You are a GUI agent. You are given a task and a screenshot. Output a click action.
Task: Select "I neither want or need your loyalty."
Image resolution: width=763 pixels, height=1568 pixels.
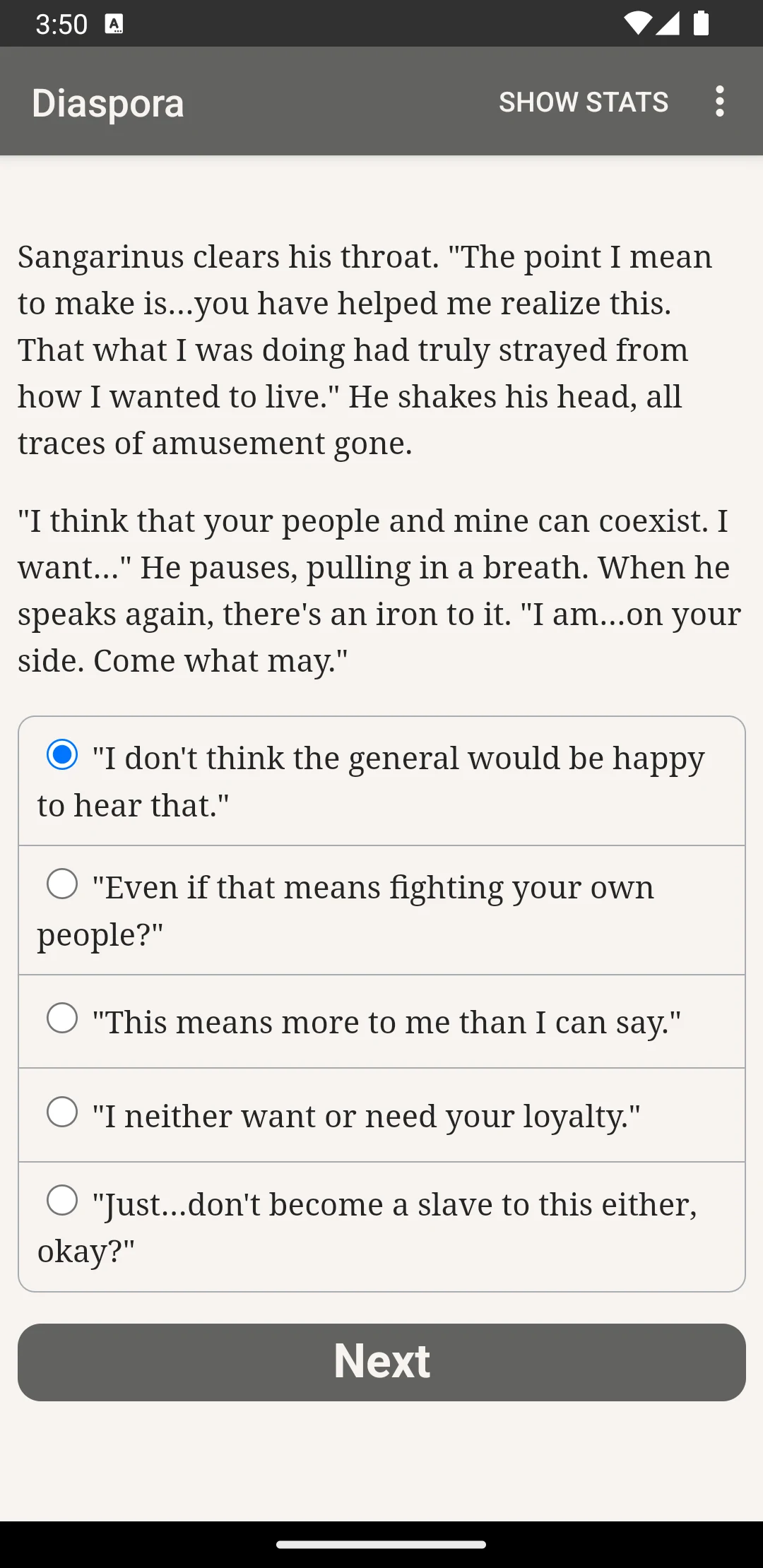point(381,1115)
